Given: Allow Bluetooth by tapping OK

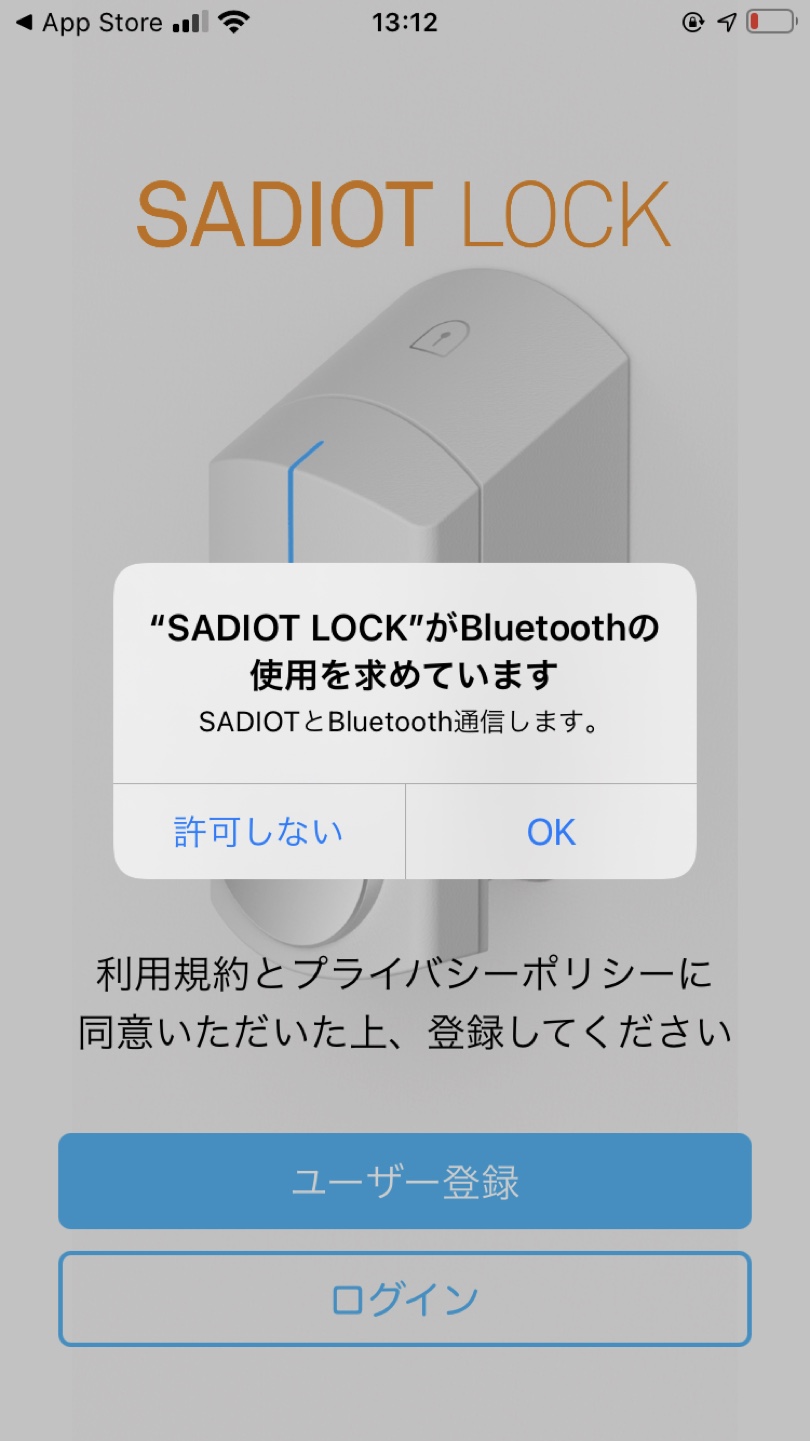Looking at the screenshot, I should pos(551,831).
